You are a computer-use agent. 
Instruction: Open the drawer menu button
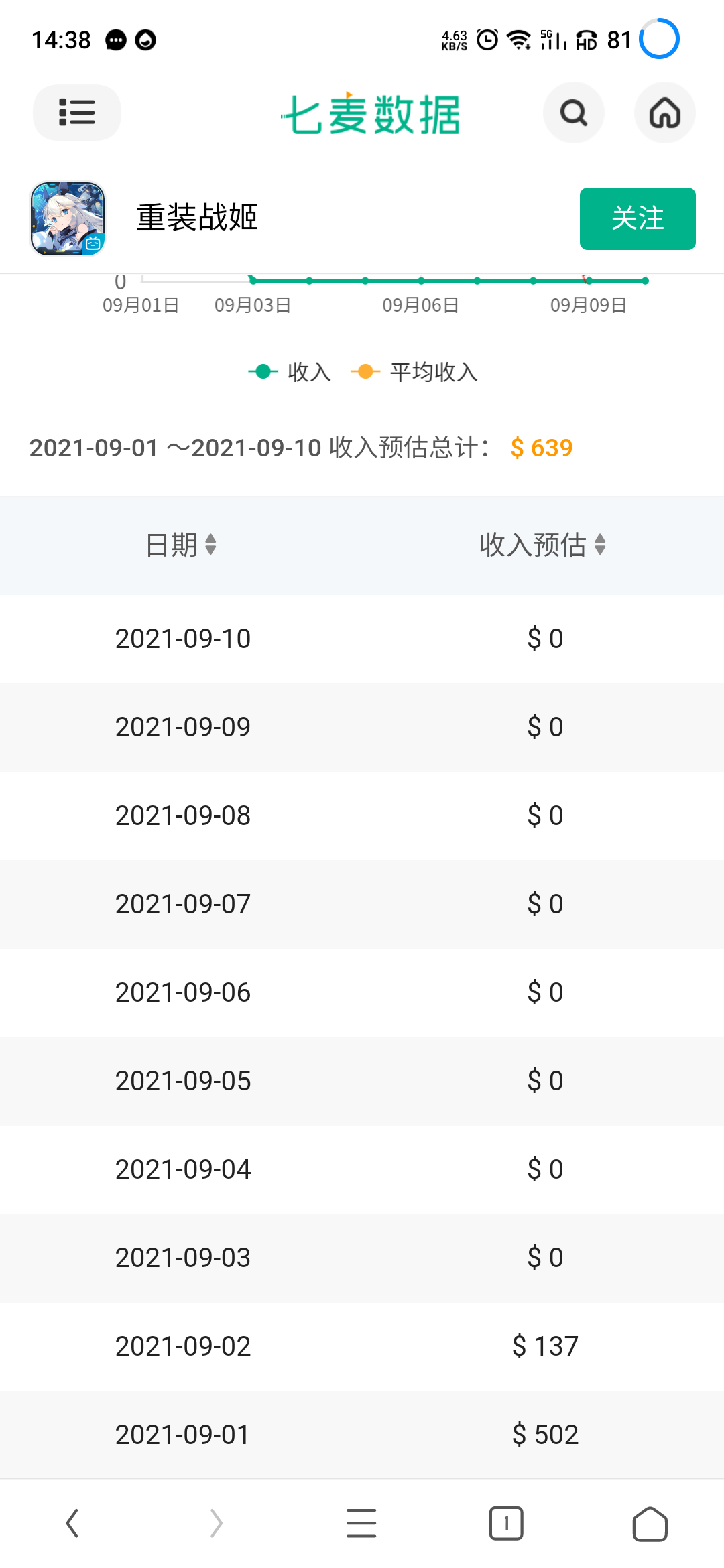click(77, 113)
